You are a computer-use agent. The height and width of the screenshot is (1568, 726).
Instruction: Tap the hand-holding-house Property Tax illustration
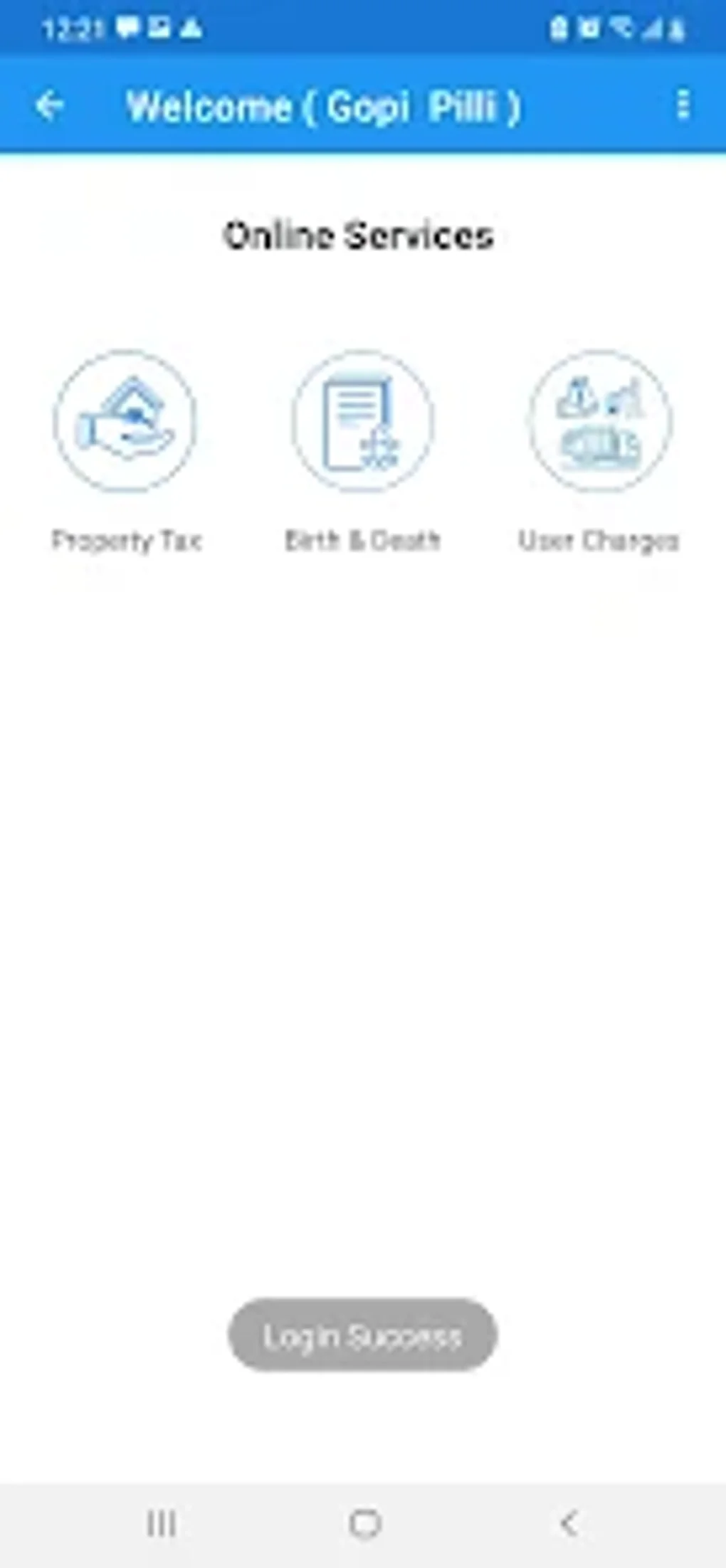click(125, 421)
